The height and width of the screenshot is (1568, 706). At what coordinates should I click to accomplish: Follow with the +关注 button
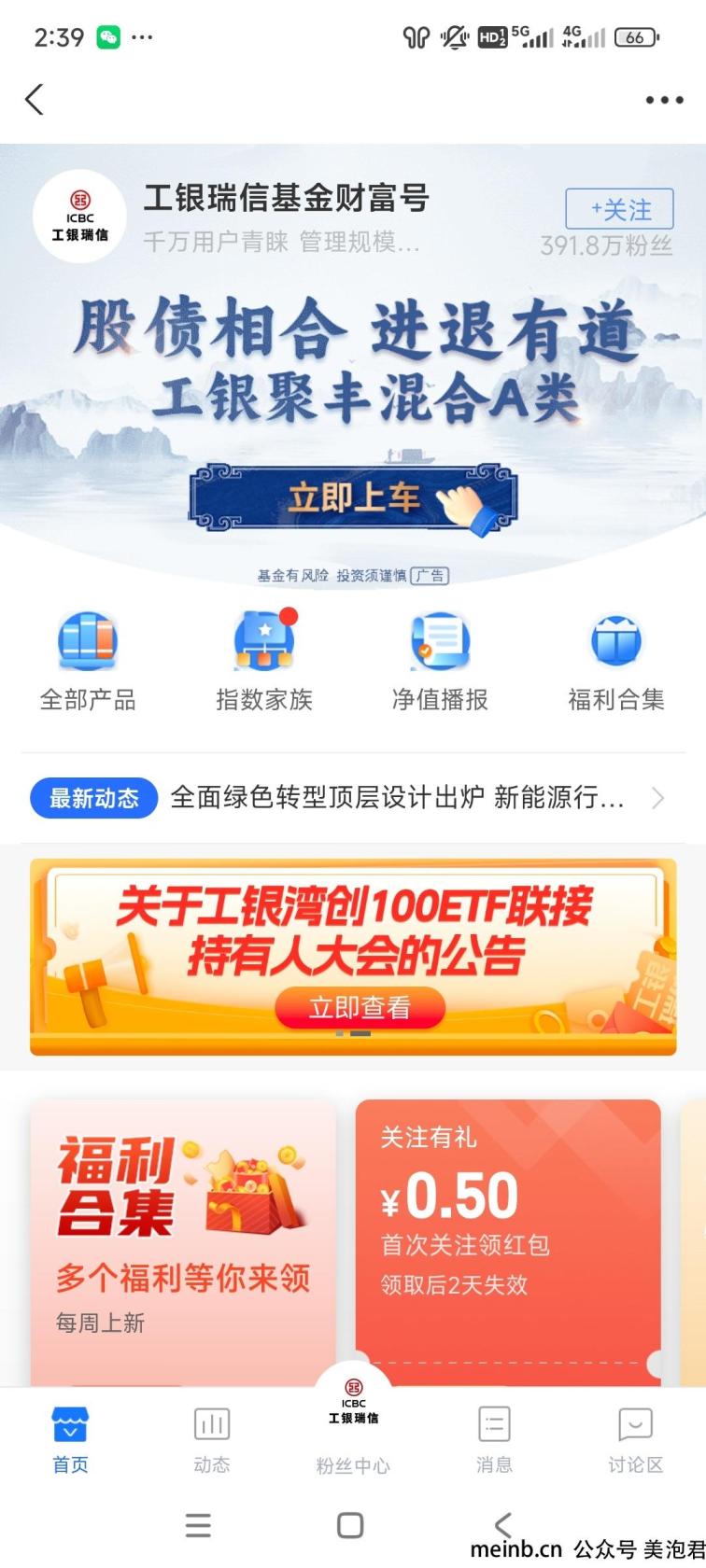point(619,209)
